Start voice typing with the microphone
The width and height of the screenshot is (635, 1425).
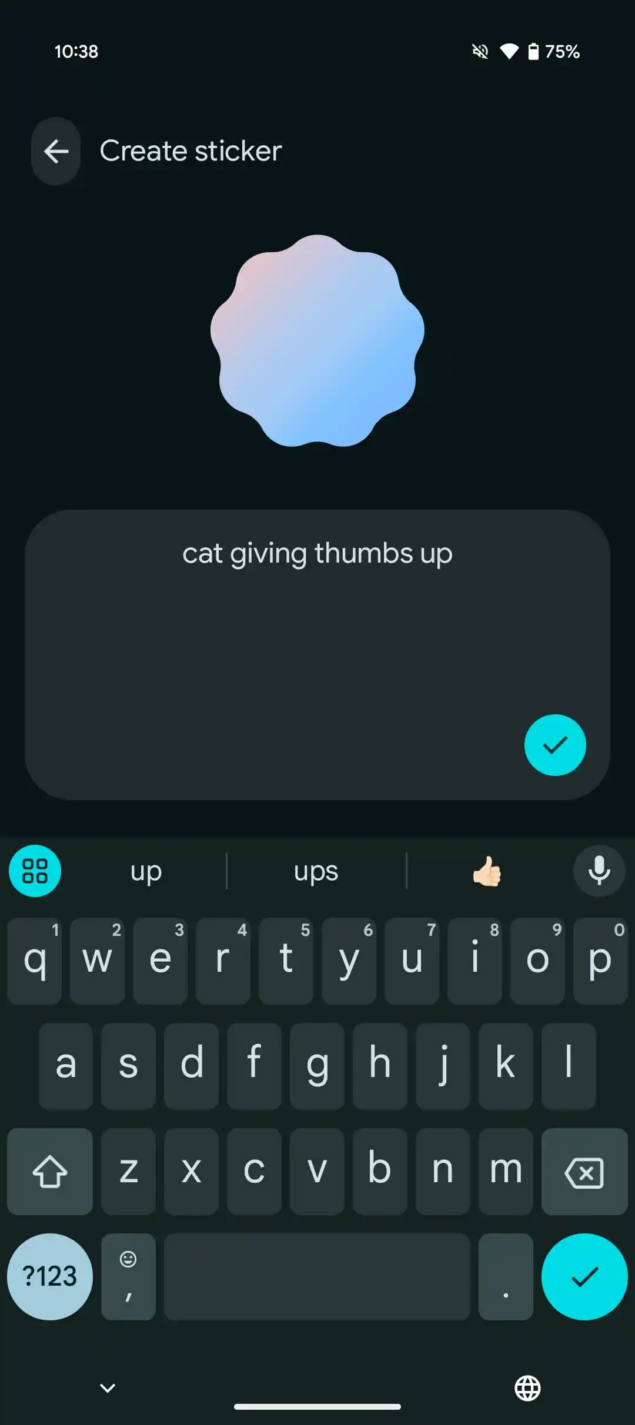[599, 871]
